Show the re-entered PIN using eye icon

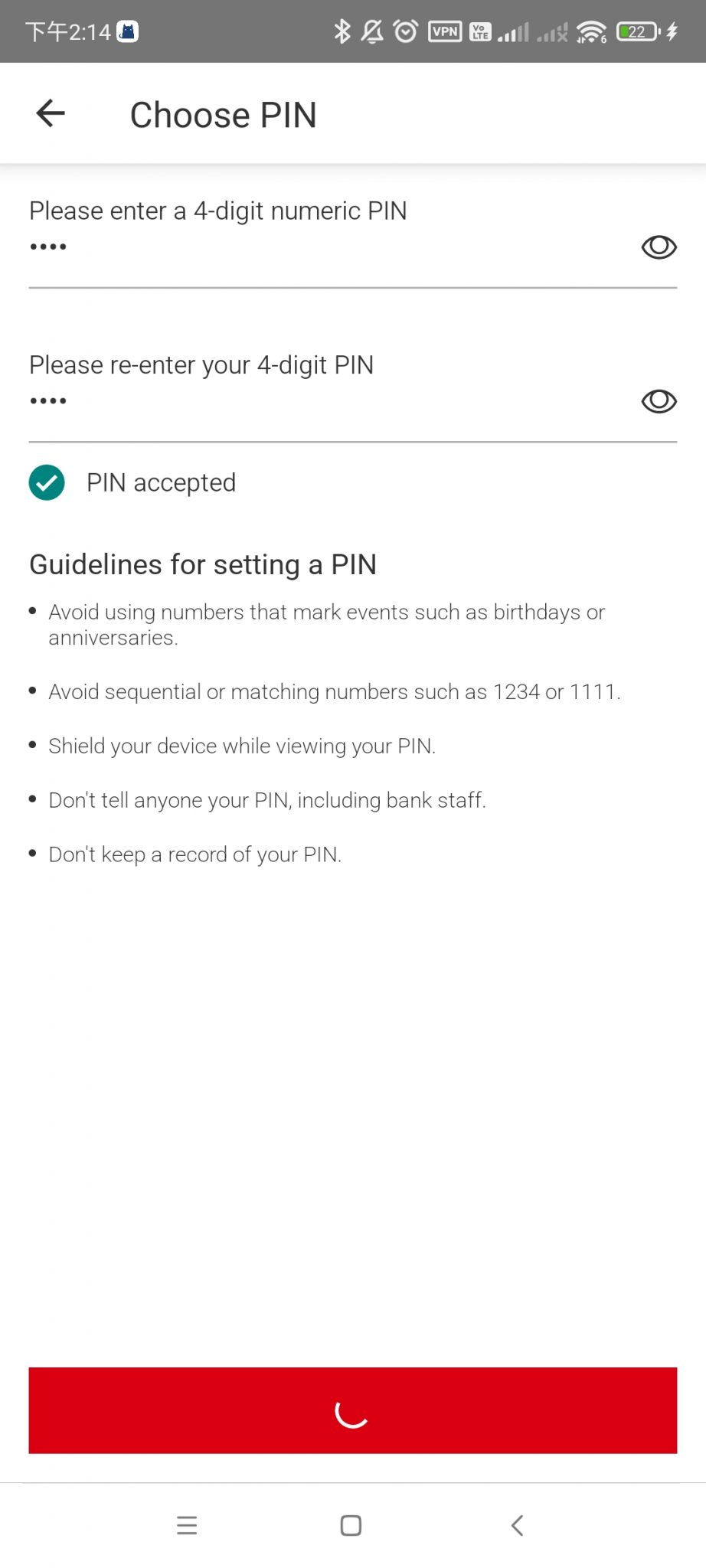point(659,400)
